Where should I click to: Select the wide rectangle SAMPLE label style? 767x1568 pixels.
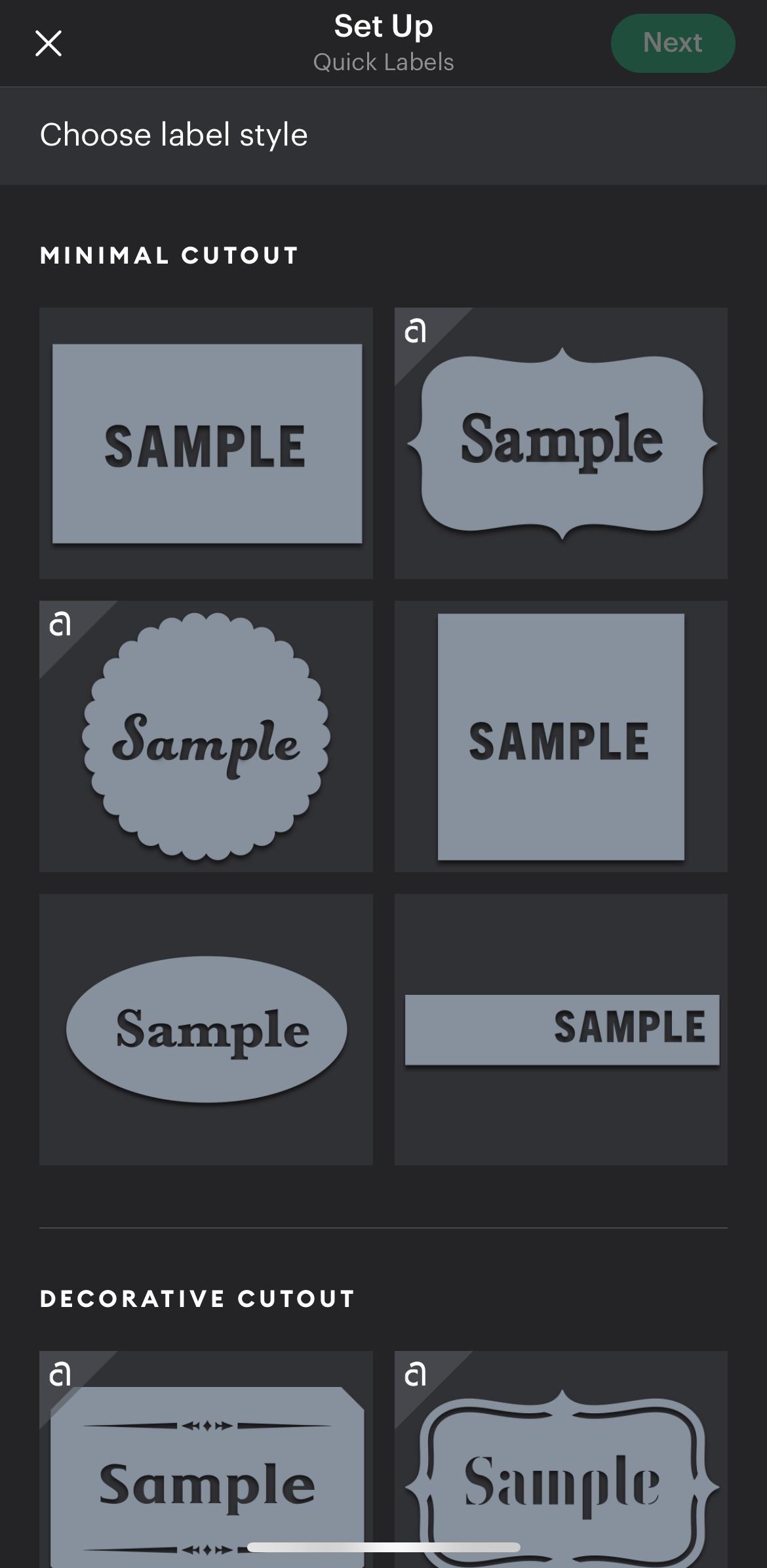[x=206, y=443]
